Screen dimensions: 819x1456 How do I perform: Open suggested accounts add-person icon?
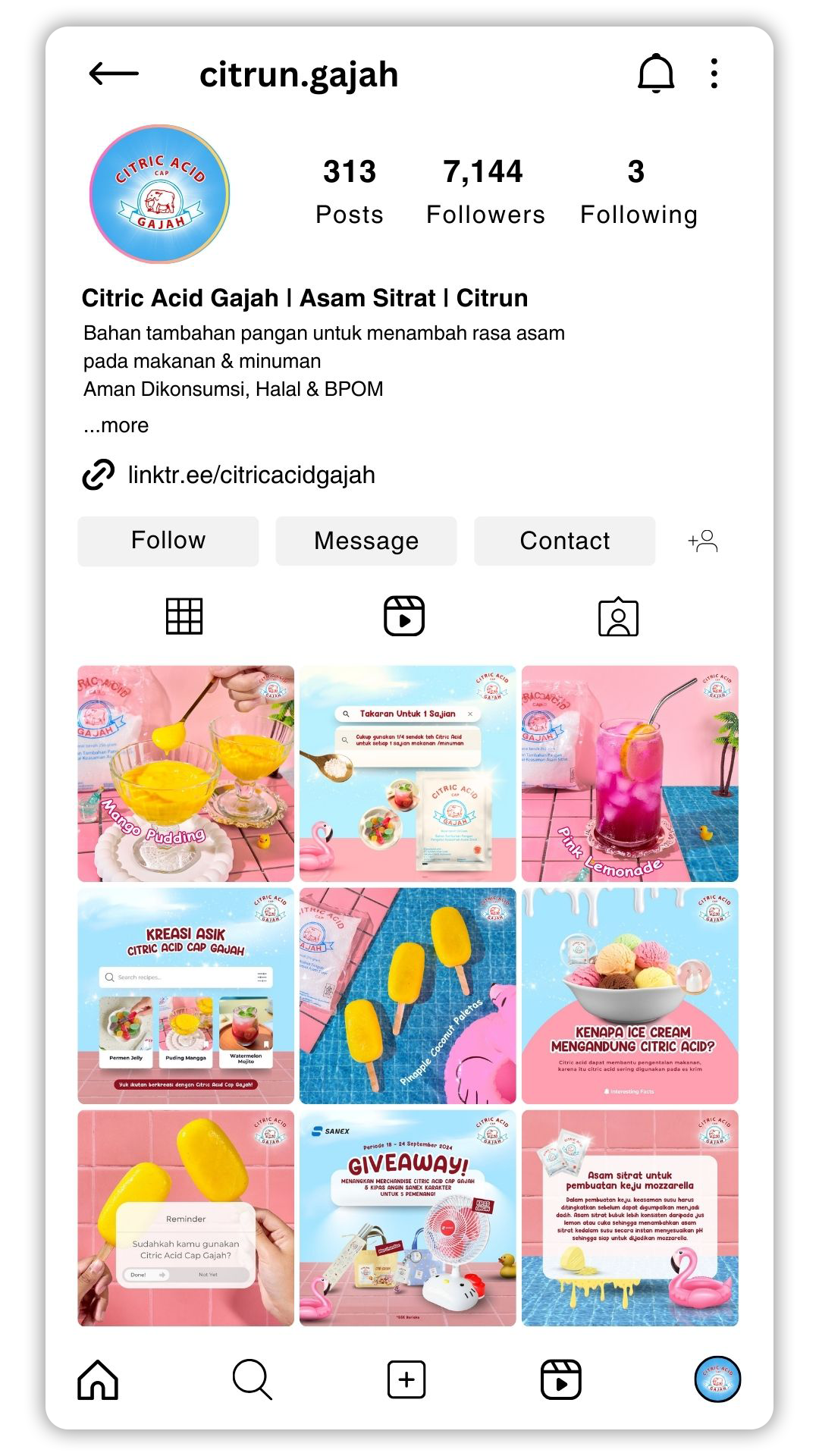(x=703, y=541)
